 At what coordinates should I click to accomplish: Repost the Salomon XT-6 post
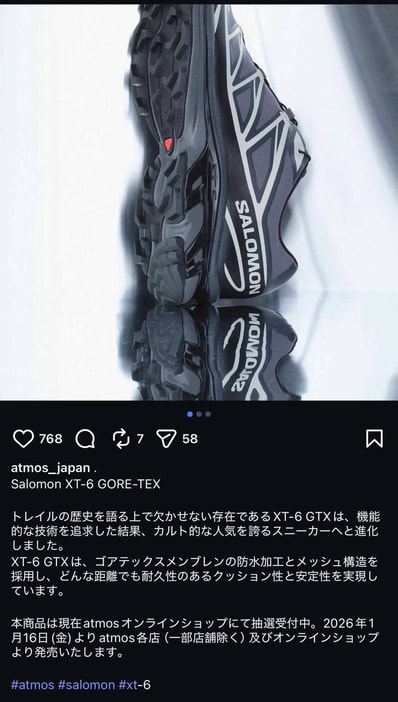pyautogui.click(x=121, y=439)
